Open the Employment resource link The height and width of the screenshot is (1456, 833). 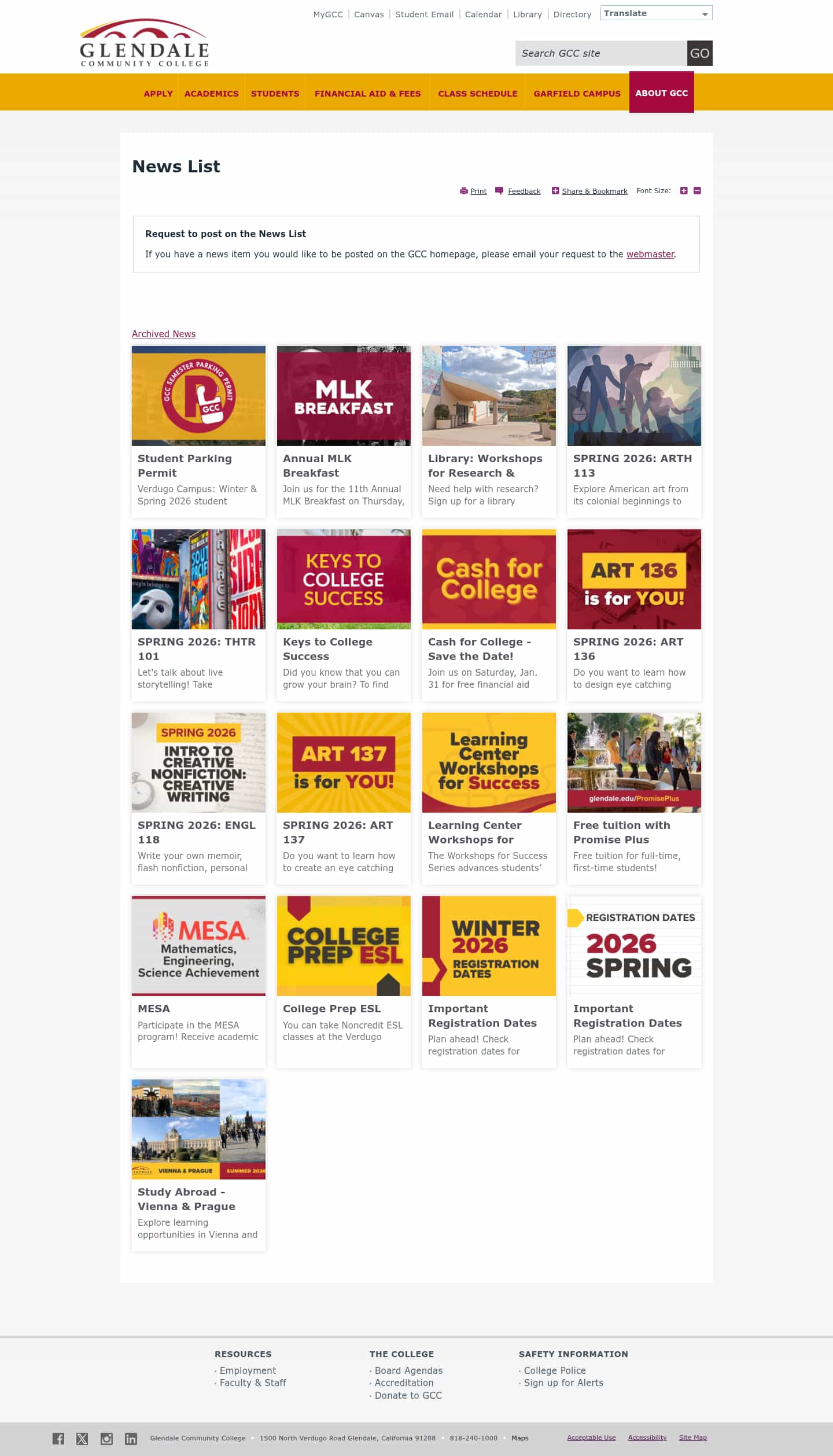[x=248, y=1370]
